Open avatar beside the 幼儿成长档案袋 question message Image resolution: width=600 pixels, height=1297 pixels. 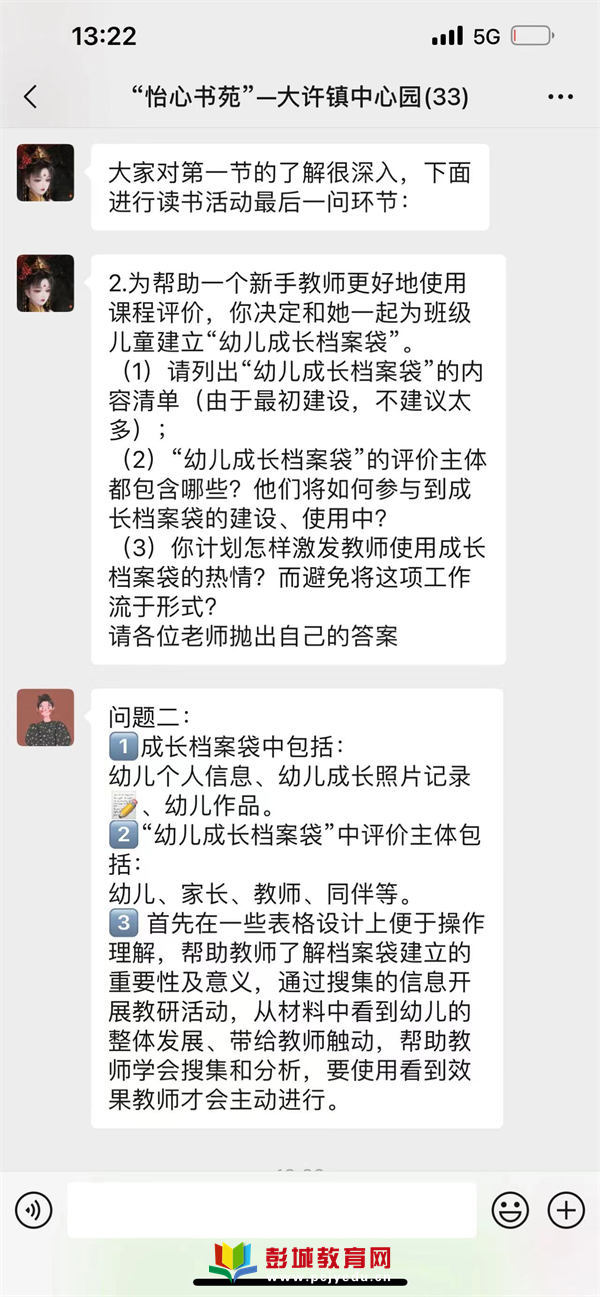click(45, 283)
